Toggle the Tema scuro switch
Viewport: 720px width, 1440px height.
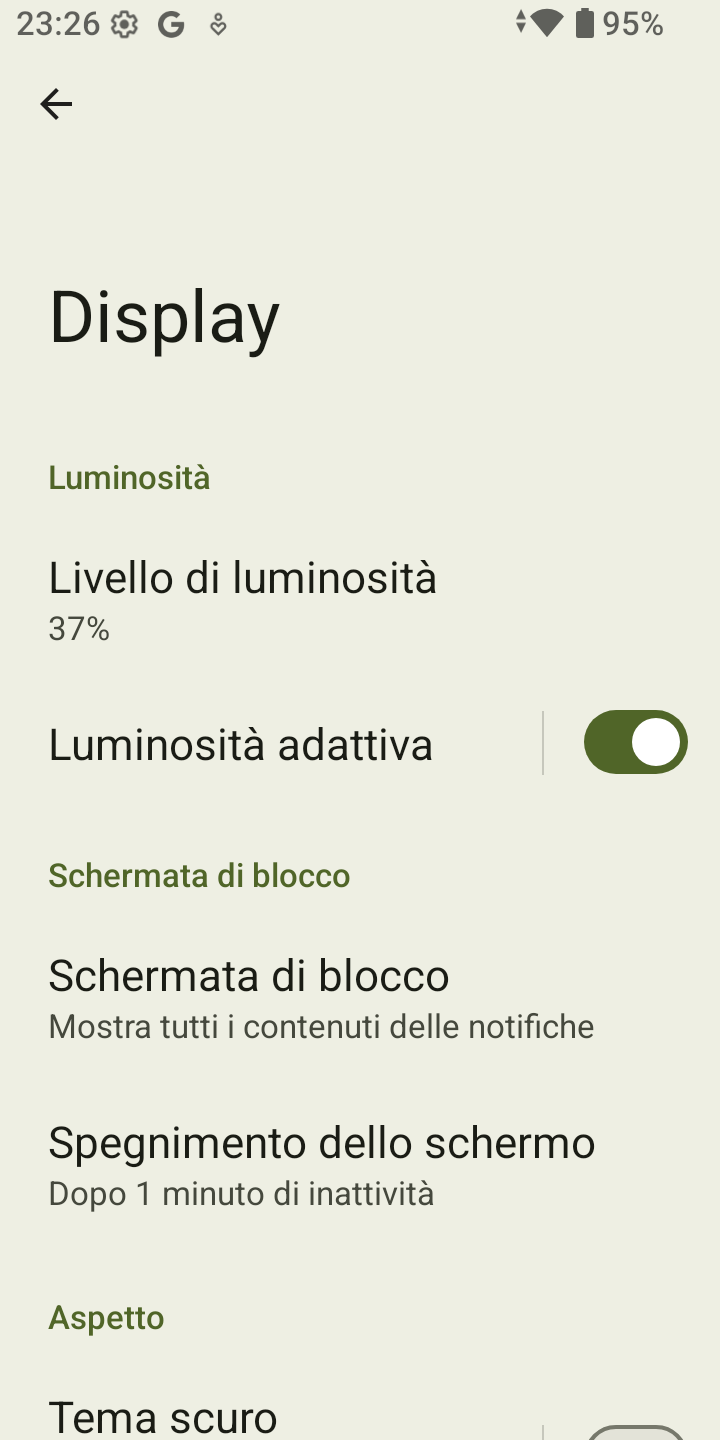[635, 1432]
